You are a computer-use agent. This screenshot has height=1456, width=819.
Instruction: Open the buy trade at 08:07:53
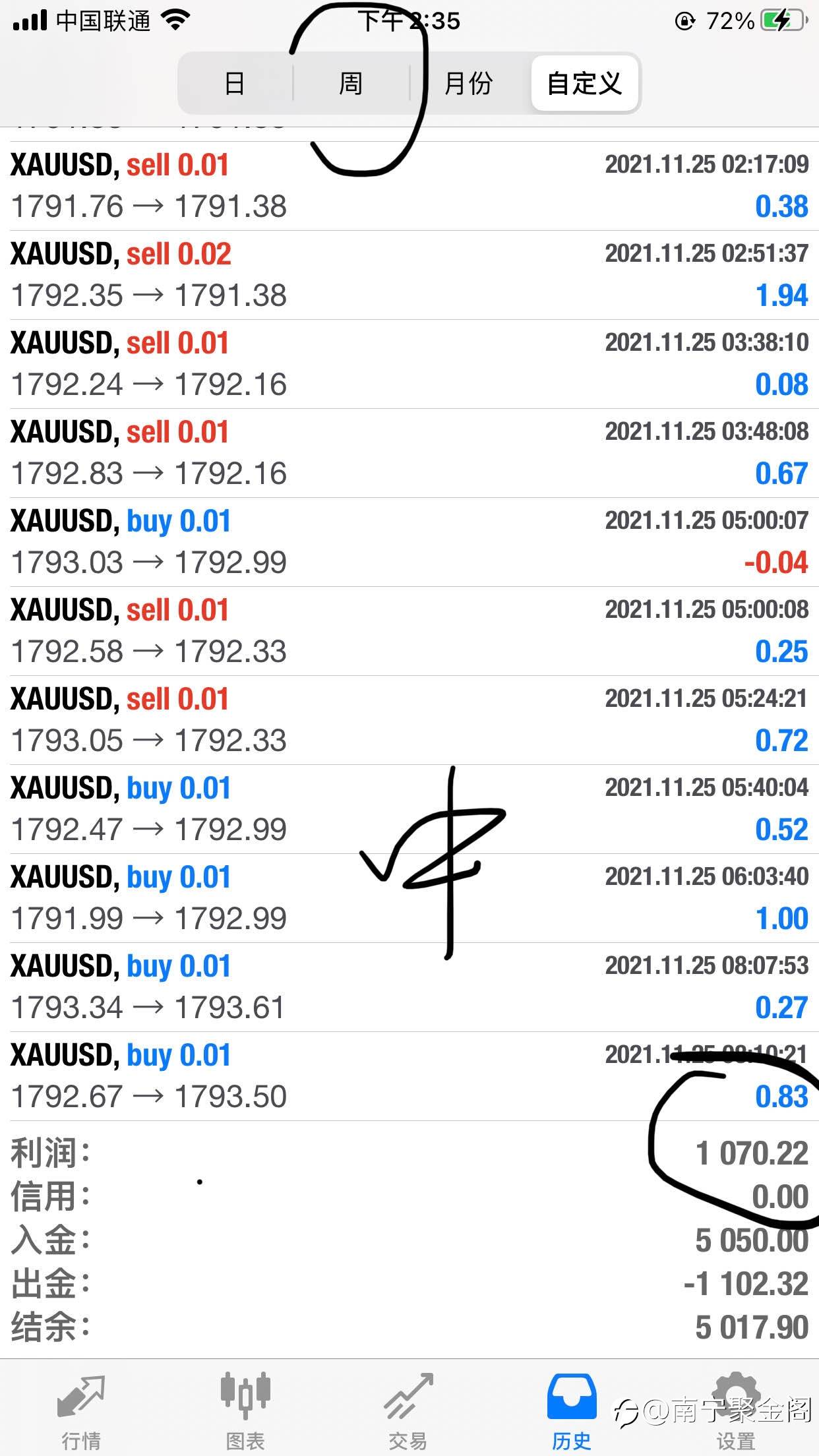pos(409,987)
